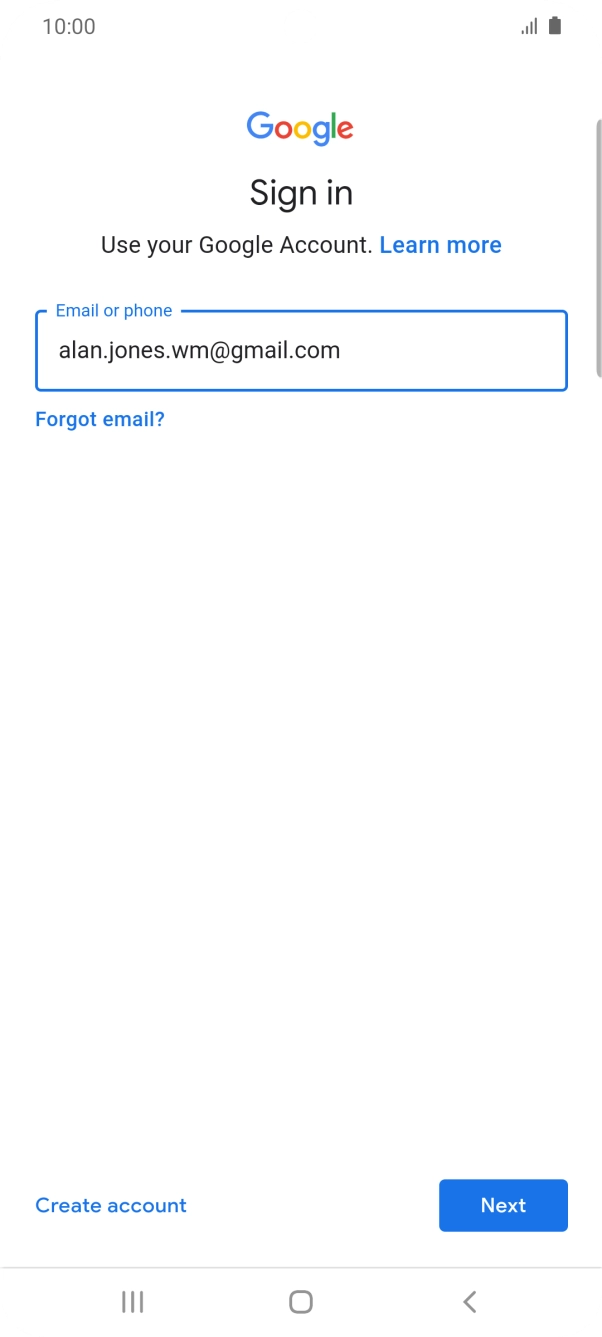
Task: Go to the home screen
Action: 301,1301
